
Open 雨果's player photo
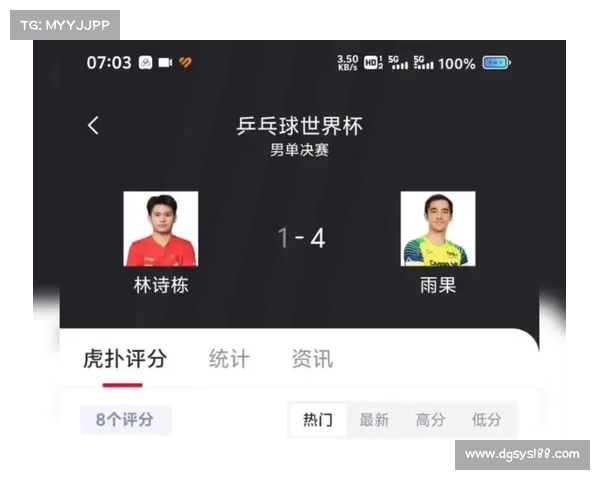click(x=437, y=229)
